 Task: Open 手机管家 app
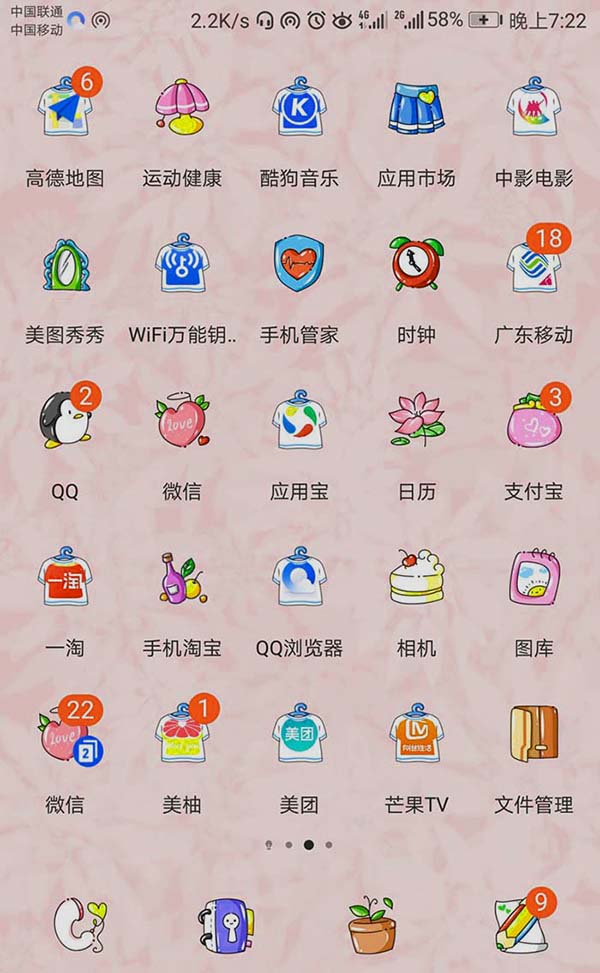[299, 265]
